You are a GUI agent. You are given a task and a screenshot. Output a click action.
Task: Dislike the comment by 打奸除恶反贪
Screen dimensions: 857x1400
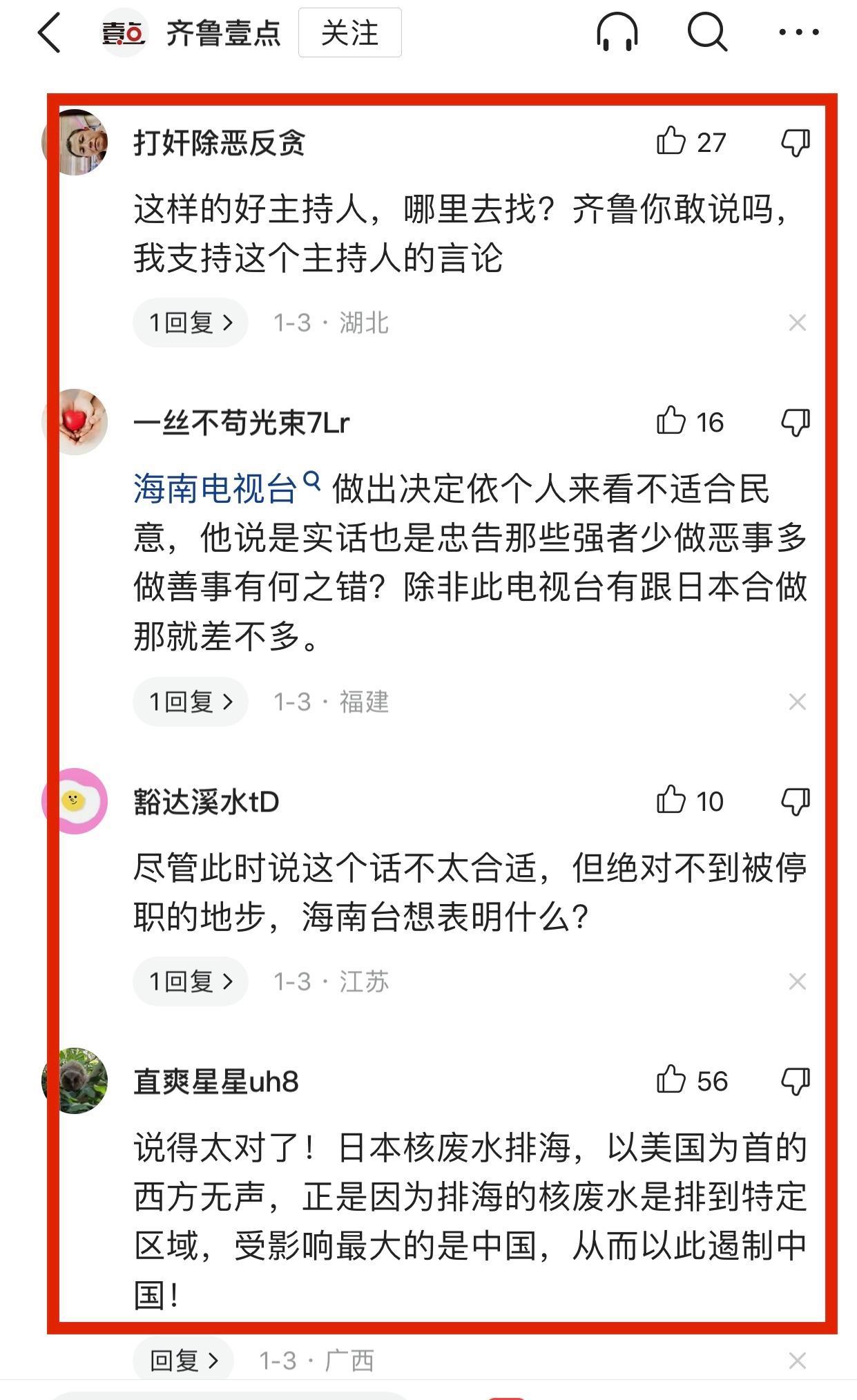(795, 143)
